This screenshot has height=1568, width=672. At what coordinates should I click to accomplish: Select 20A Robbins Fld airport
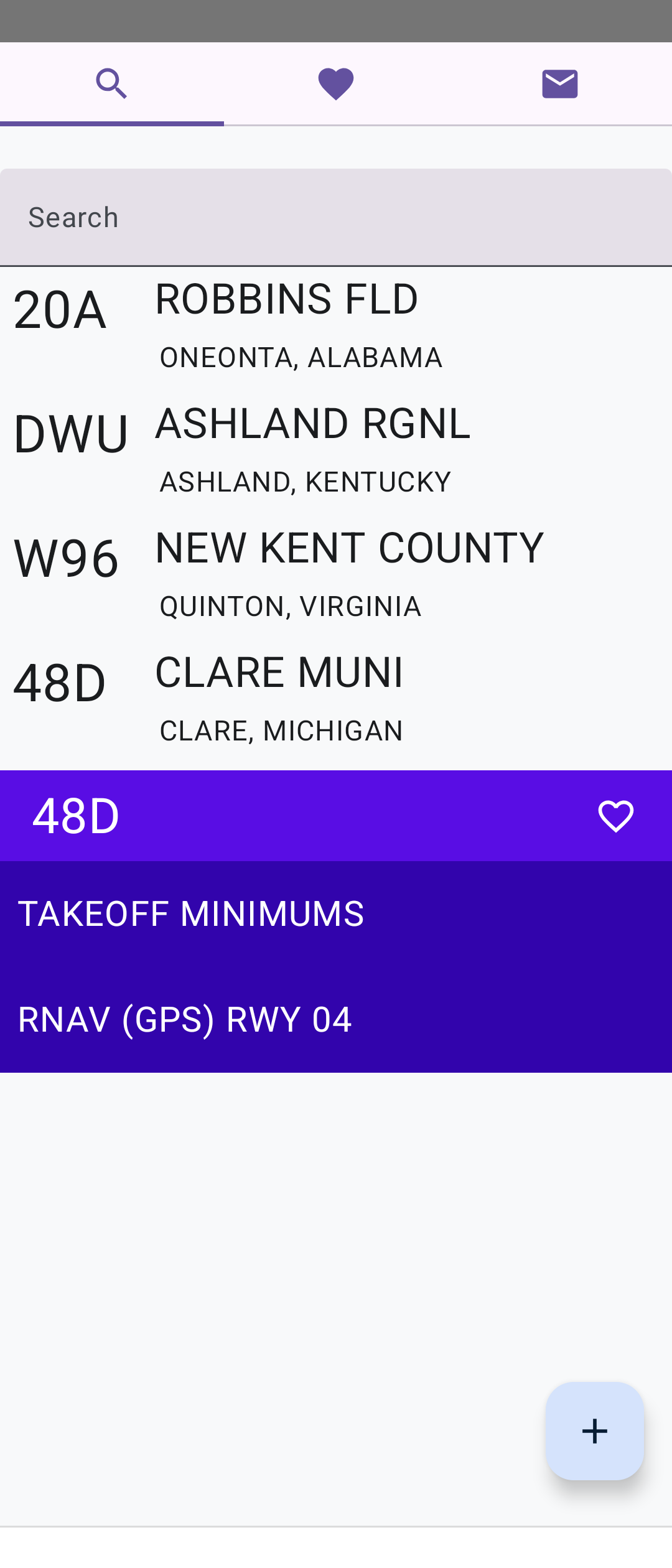click(336, 327)
